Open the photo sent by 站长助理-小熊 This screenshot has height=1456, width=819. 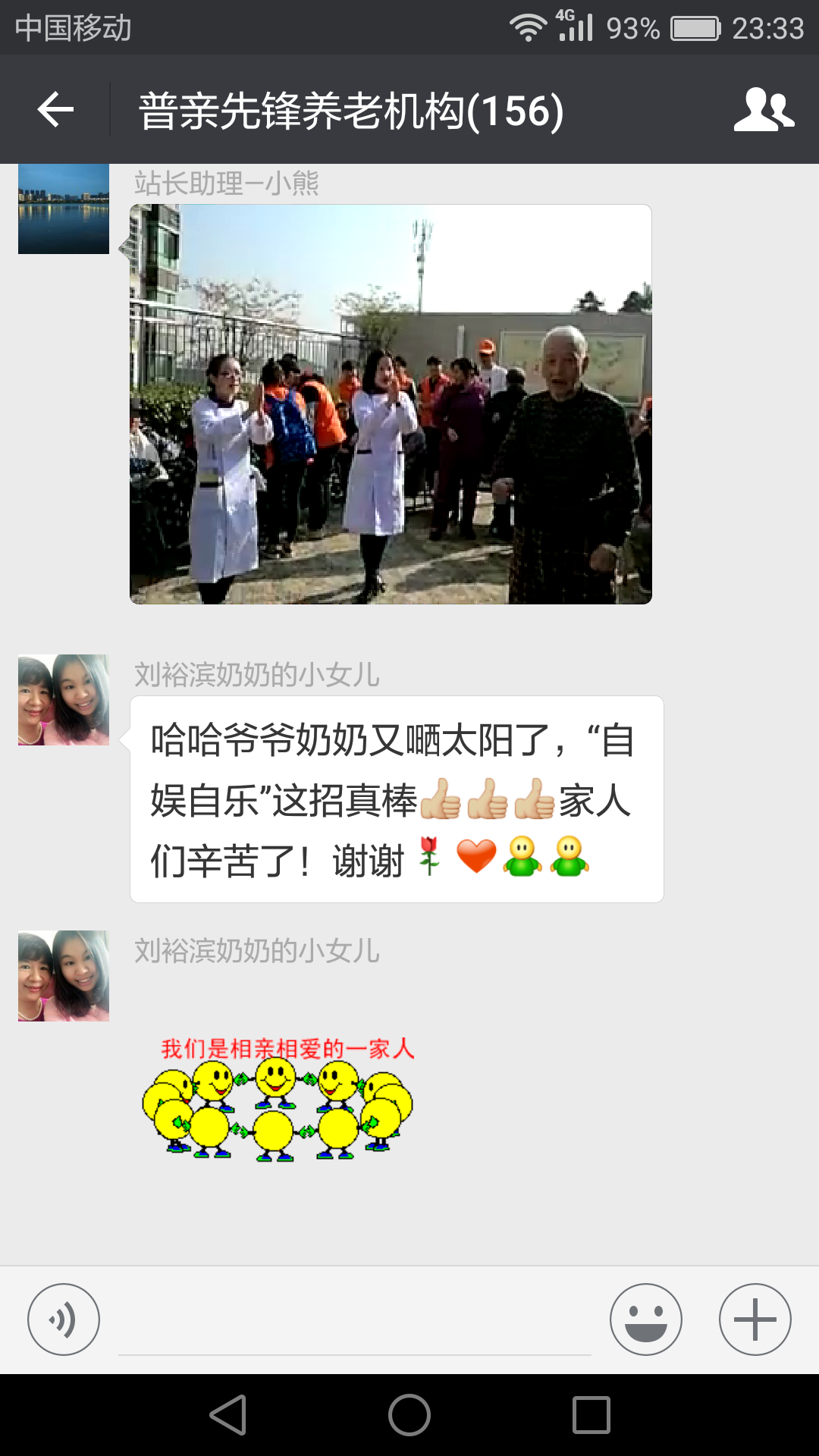click(x=391, y=404)
